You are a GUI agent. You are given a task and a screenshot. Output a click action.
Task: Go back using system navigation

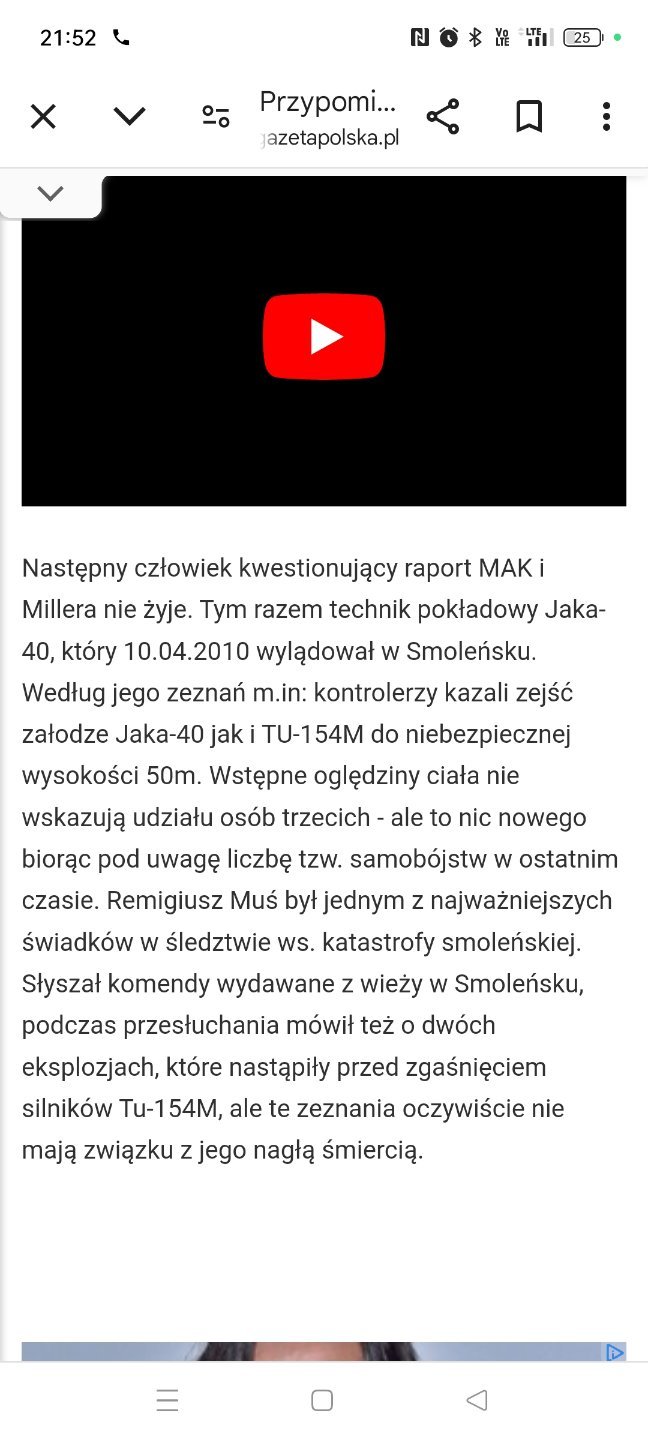tap(477, 1401)
